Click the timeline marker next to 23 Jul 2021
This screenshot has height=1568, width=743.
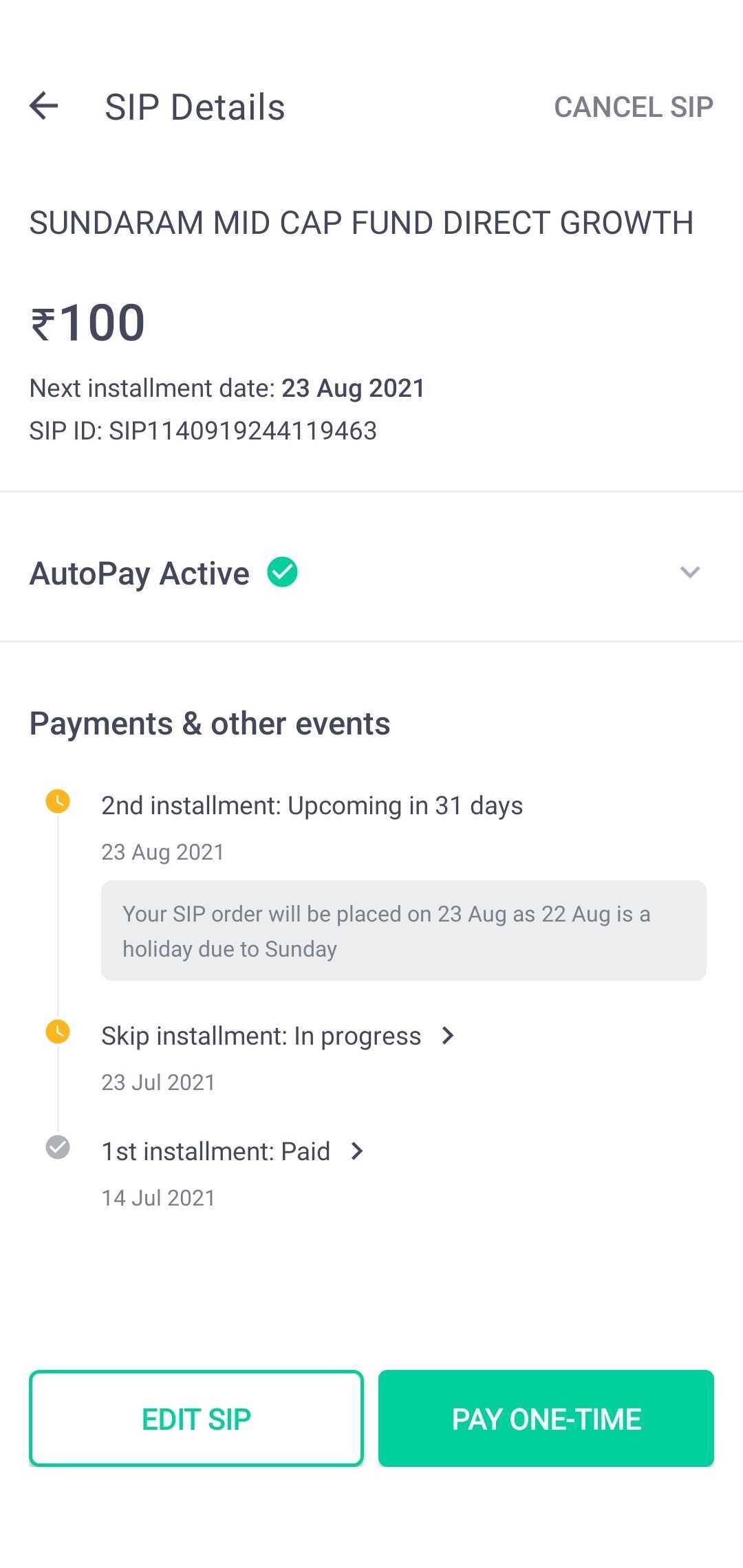click(58, 1032)
